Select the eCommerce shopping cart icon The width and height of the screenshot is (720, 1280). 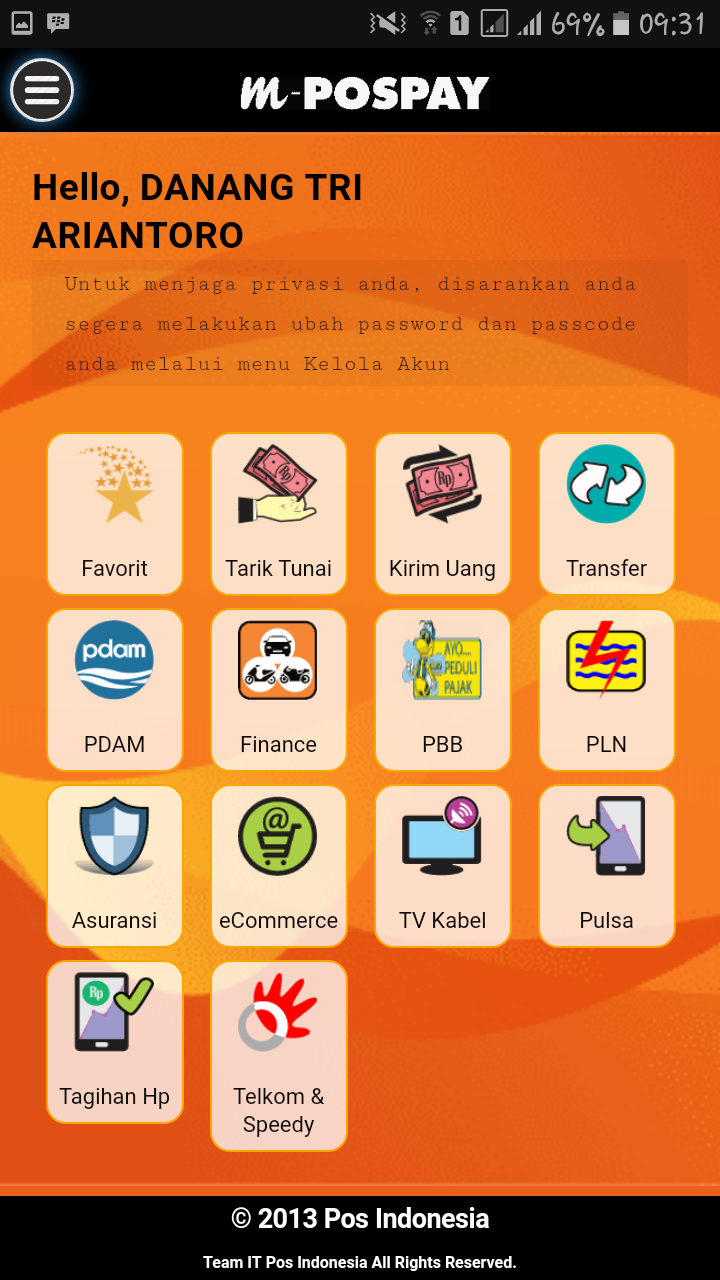(x=278, y=865)
